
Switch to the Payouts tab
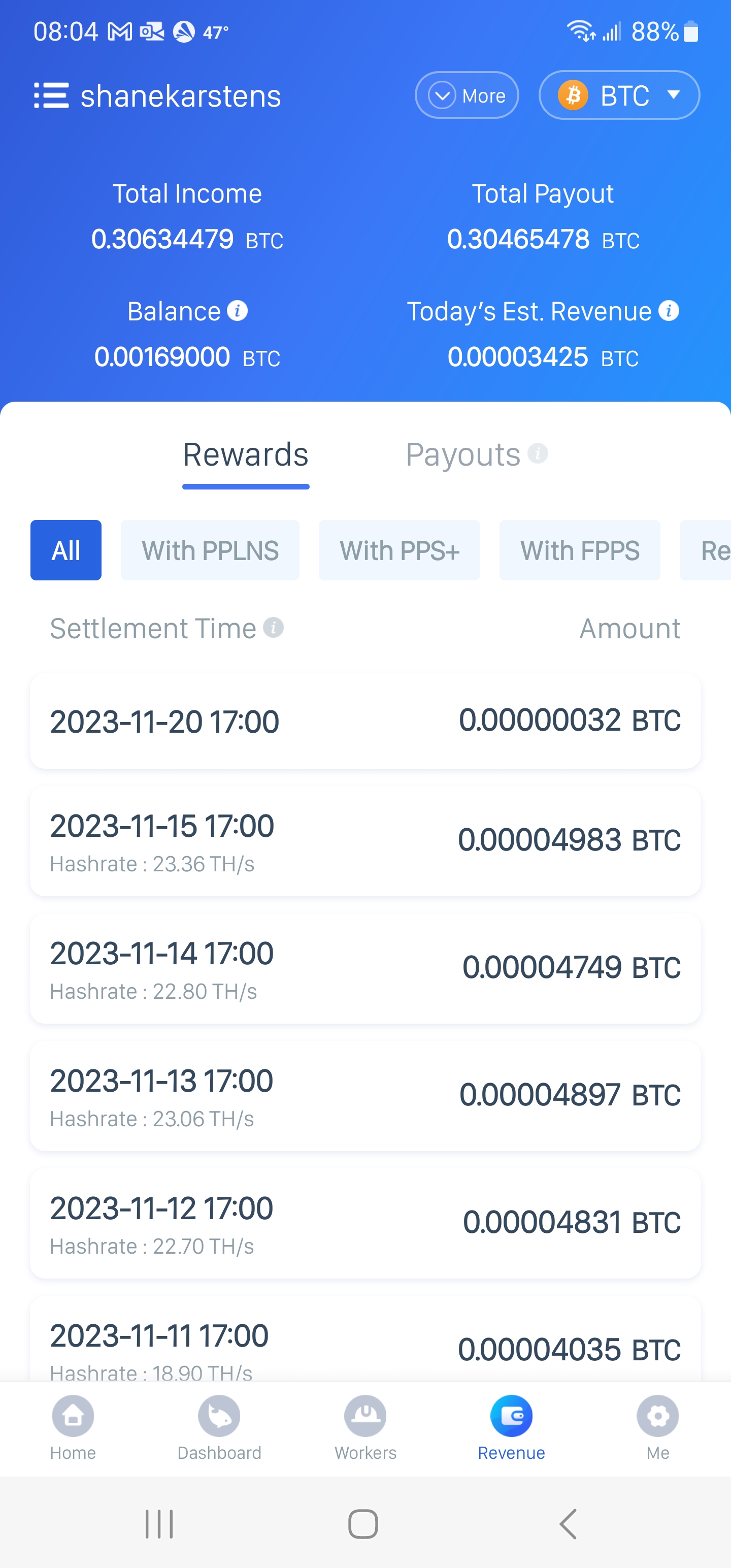click(x=464, y=454)
